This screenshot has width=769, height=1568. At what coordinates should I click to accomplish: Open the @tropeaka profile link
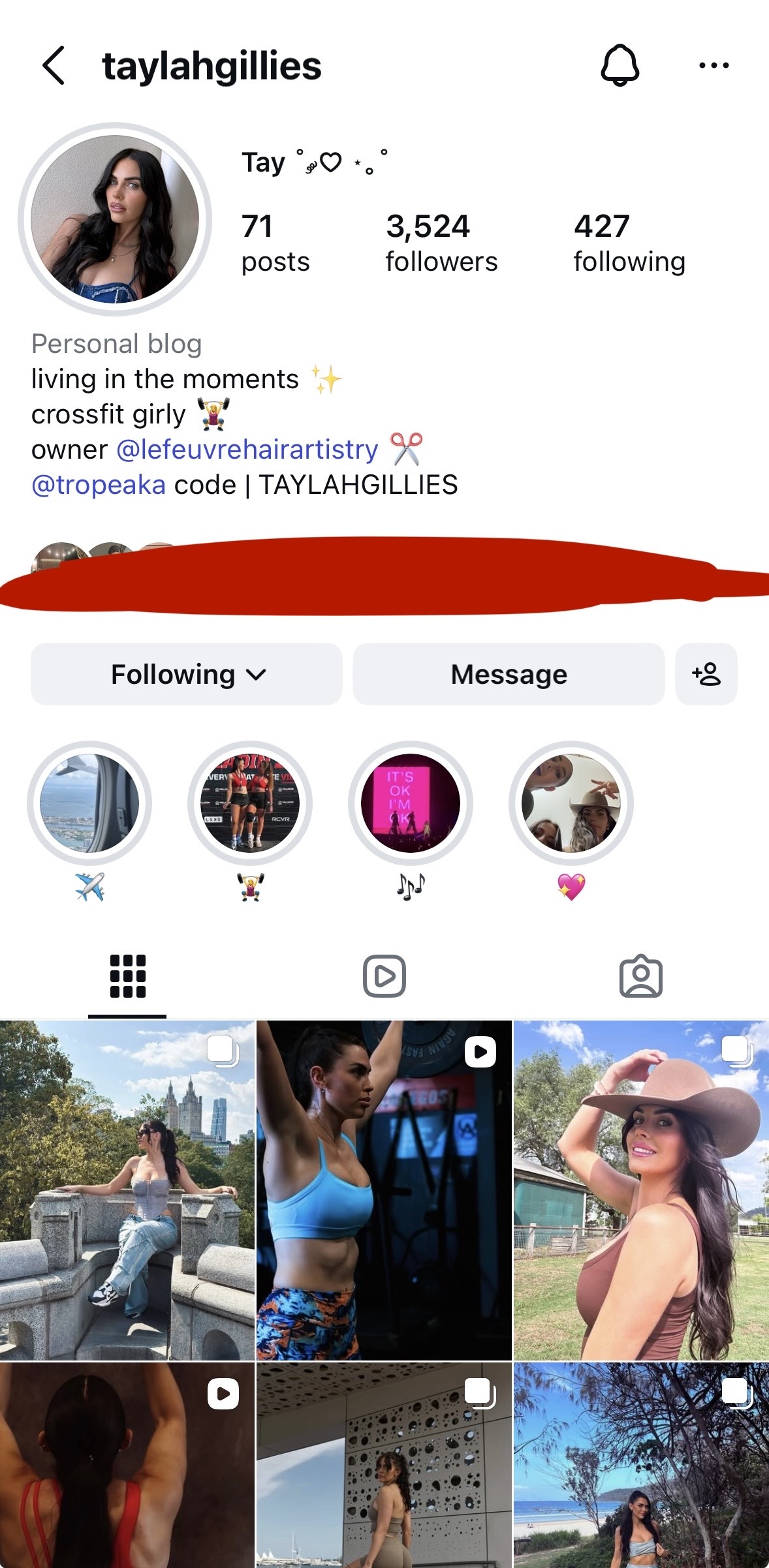(99, 485)
